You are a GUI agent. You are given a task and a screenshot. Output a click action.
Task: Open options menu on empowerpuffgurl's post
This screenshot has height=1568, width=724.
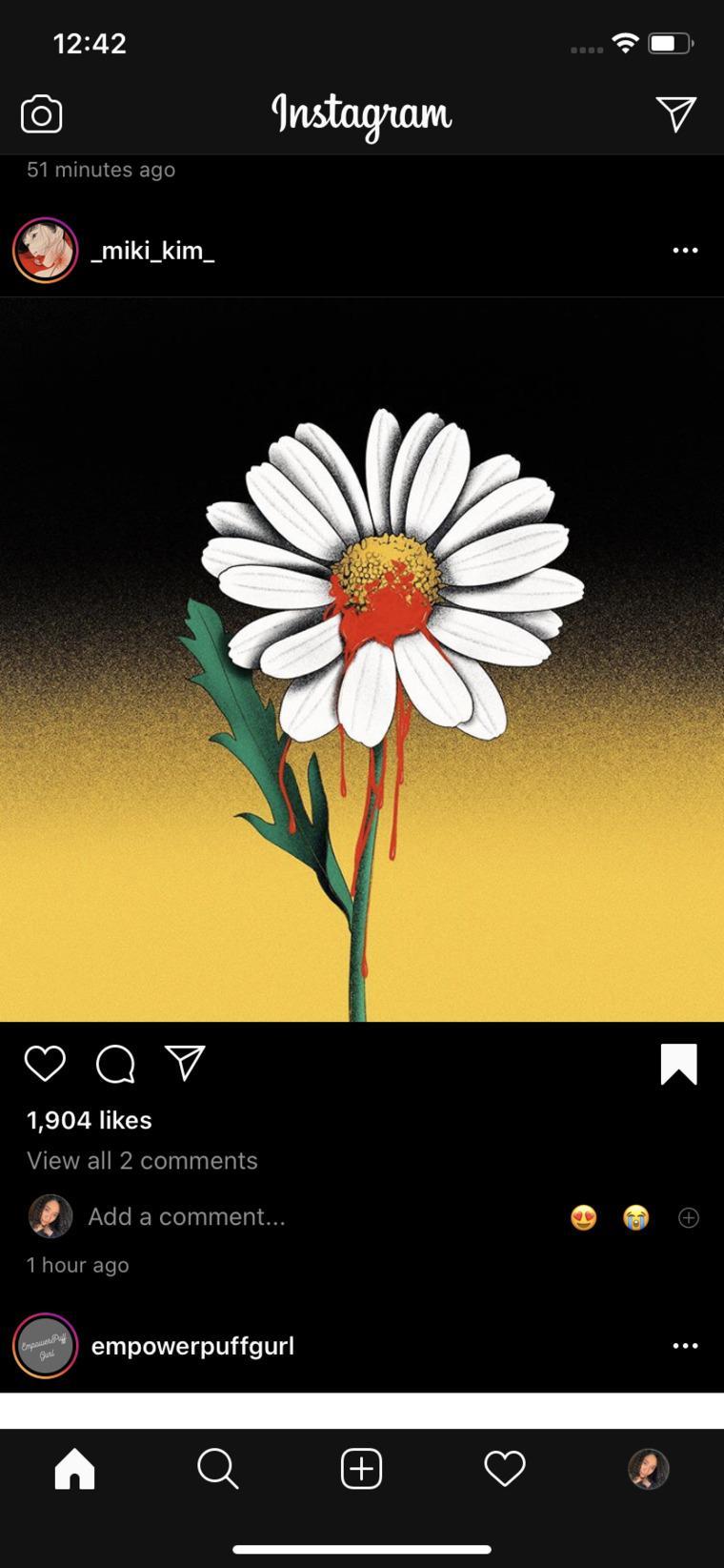[685, 1346]
